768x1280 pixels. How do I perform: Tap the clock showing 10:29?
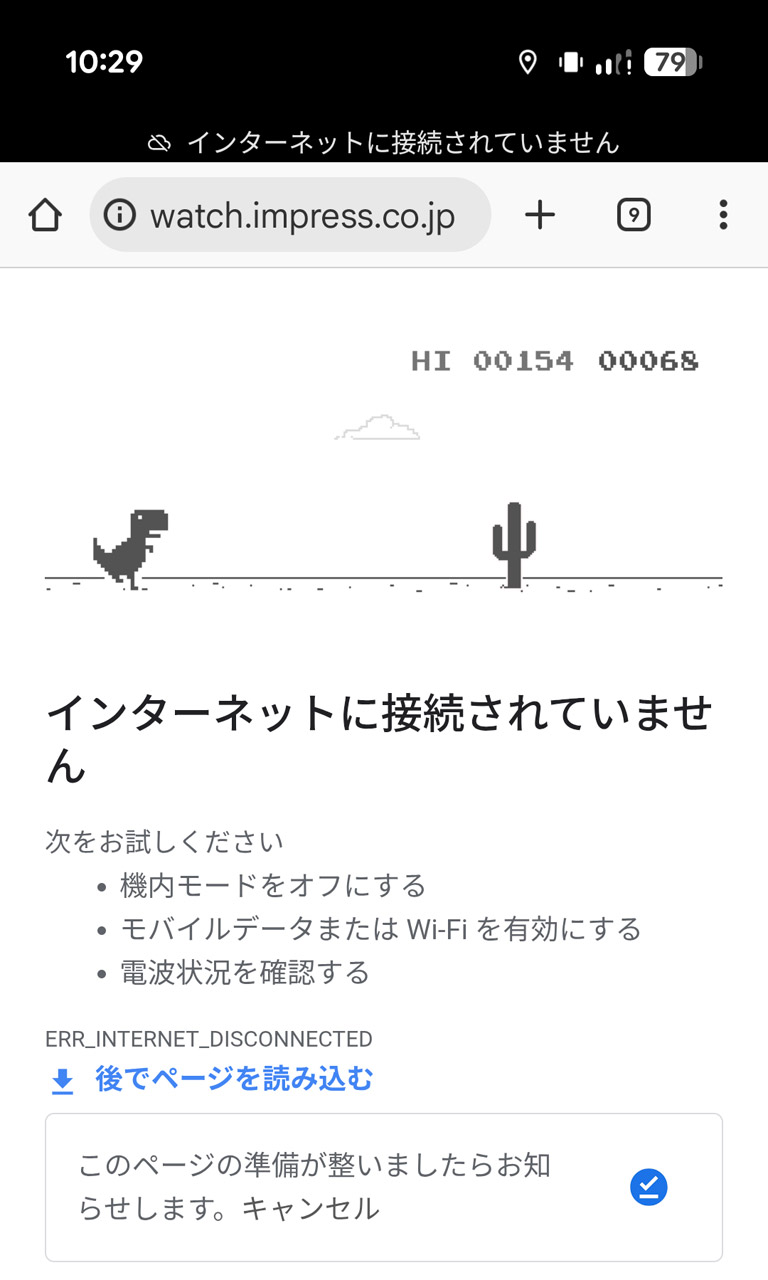105,62
